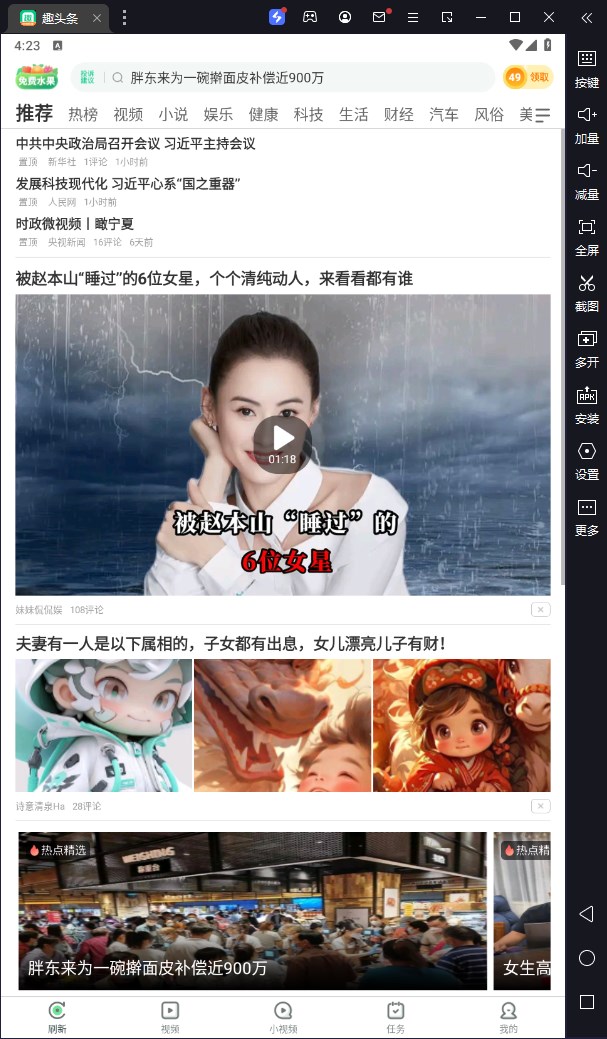Dismiss the 诗意清泉Ha zodiac article

(540, 806)
